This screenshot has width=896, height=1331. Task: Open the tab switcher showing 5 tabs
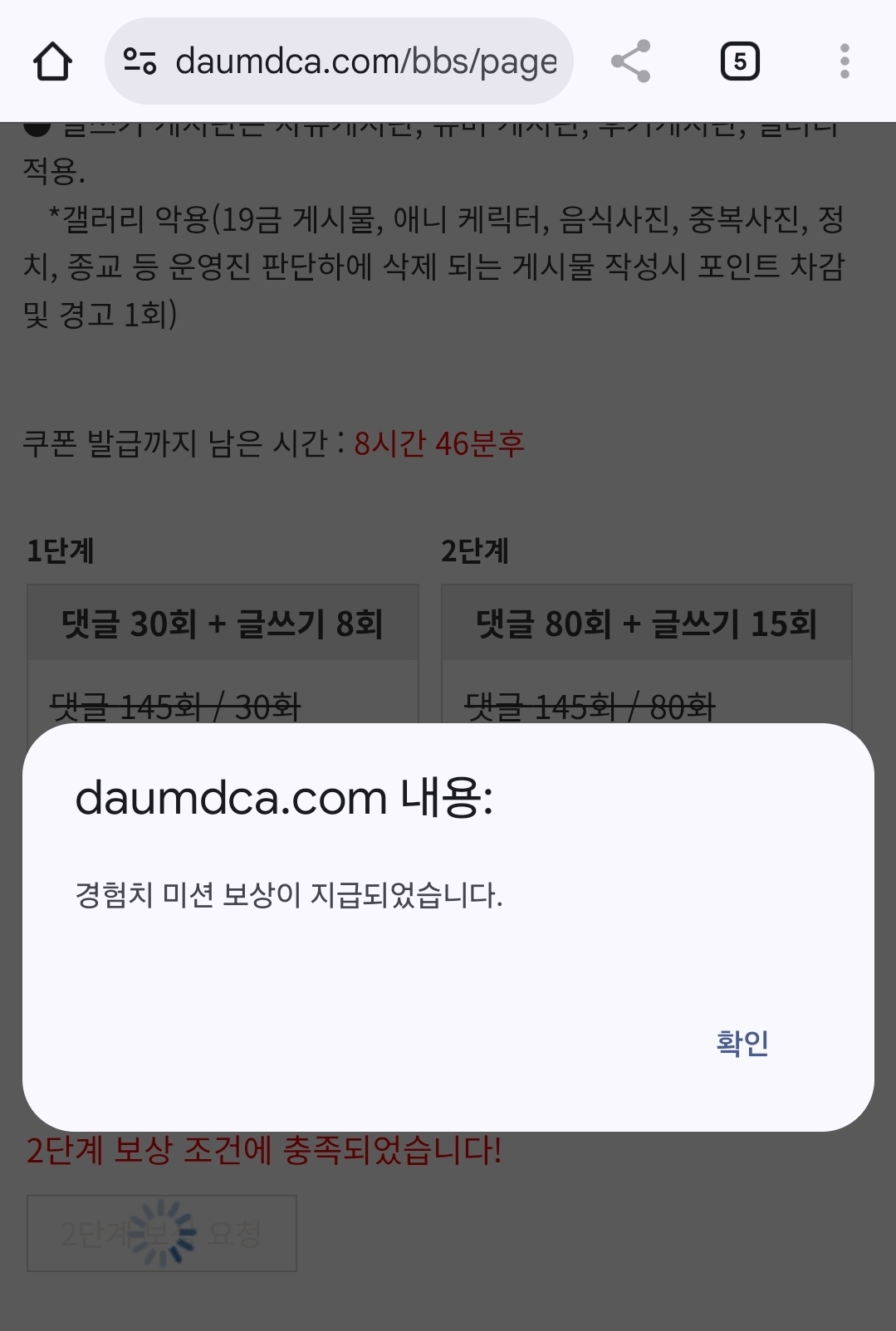tap(739, 61)
